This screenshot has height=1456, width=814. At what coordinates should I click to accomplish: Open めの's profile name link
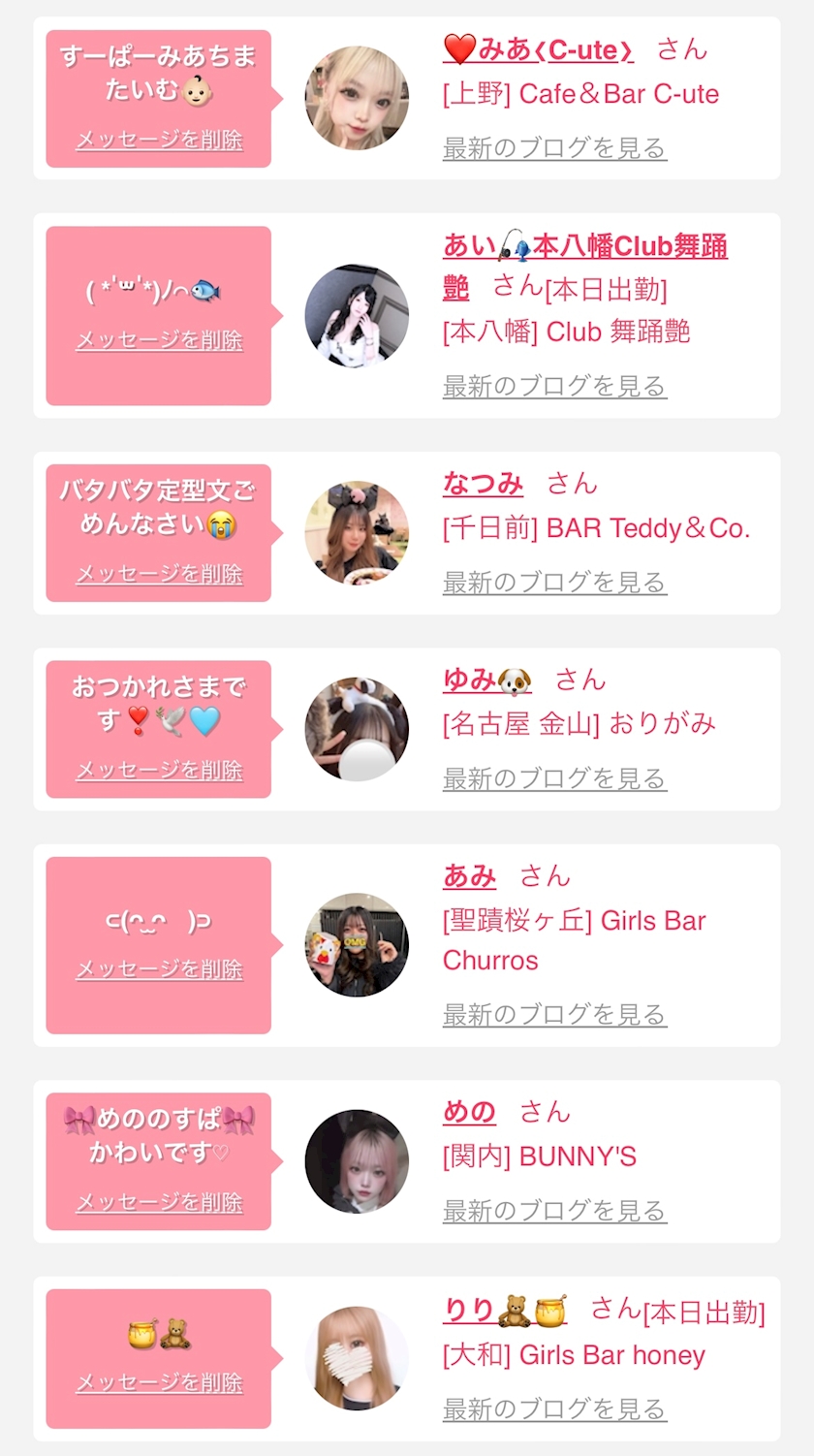pyautogui.click(x=469, y=1111)
